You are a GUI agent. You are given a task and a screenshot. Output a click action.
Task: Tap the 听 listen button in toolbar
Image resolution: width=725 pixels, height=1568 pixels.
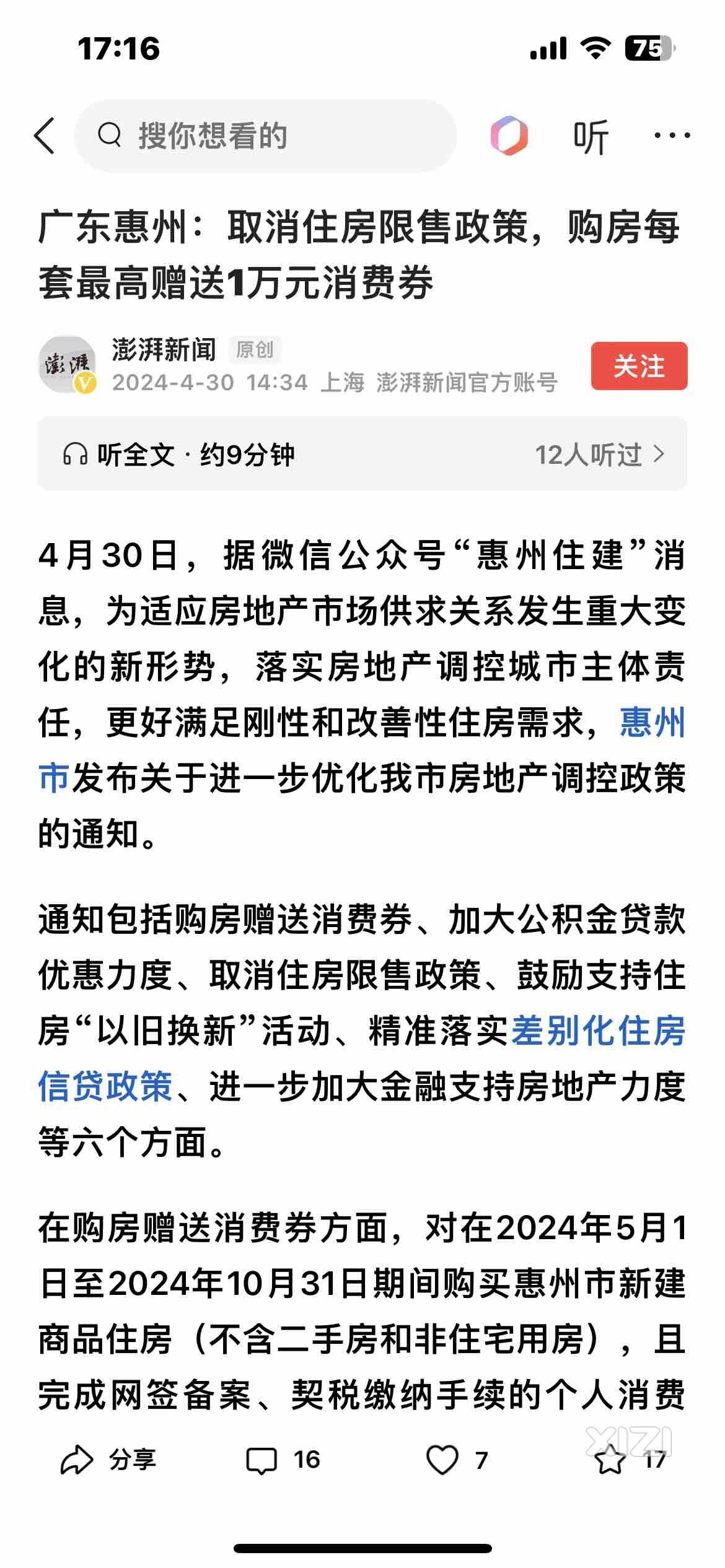[x=591, y=137]
